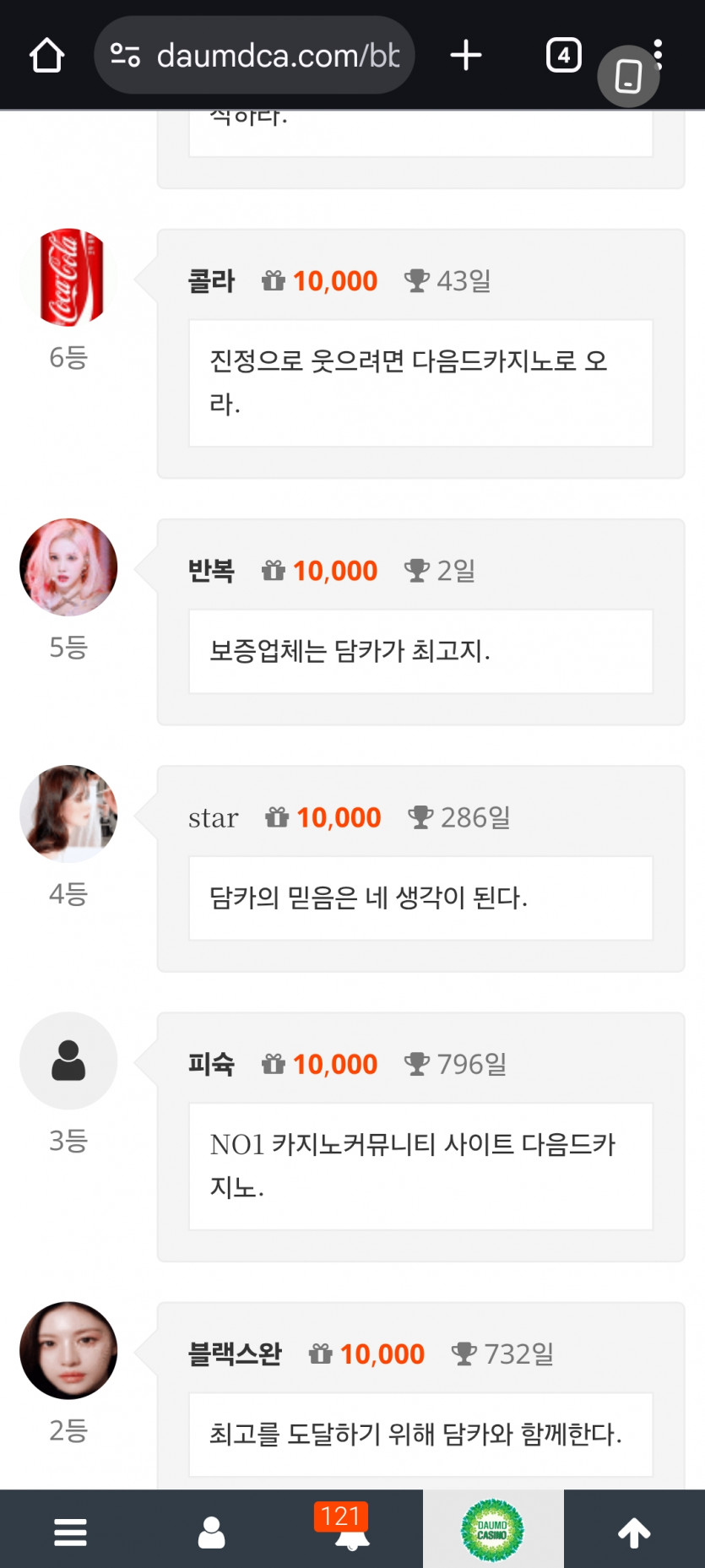705x1568 pixels.
Task: Tap the Coca-Cola avatar of 6등 user
Action: [70, 277]
